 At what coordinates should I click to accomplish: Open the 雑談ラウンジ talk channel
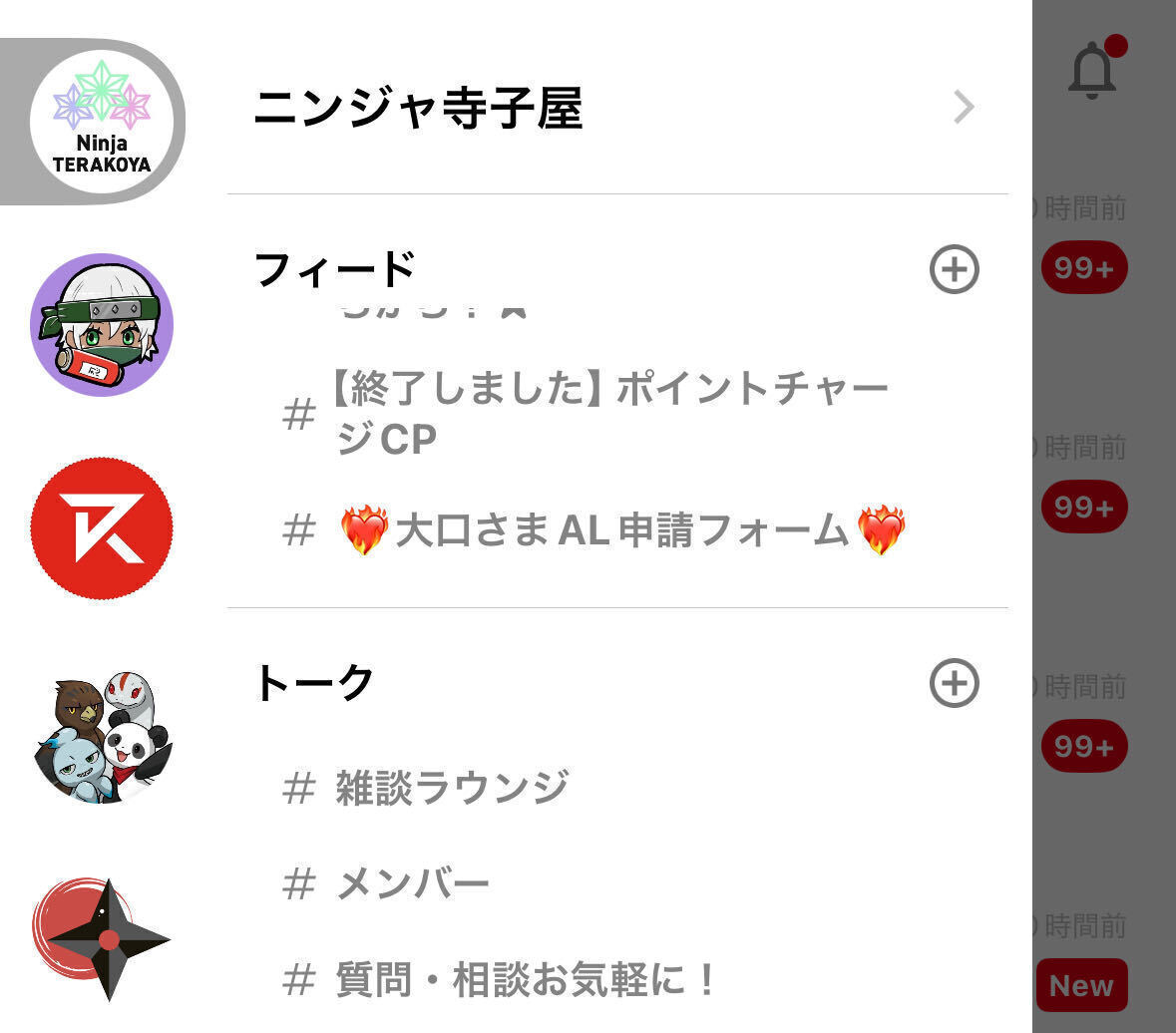pyautogui.click(x=451, y=788)
